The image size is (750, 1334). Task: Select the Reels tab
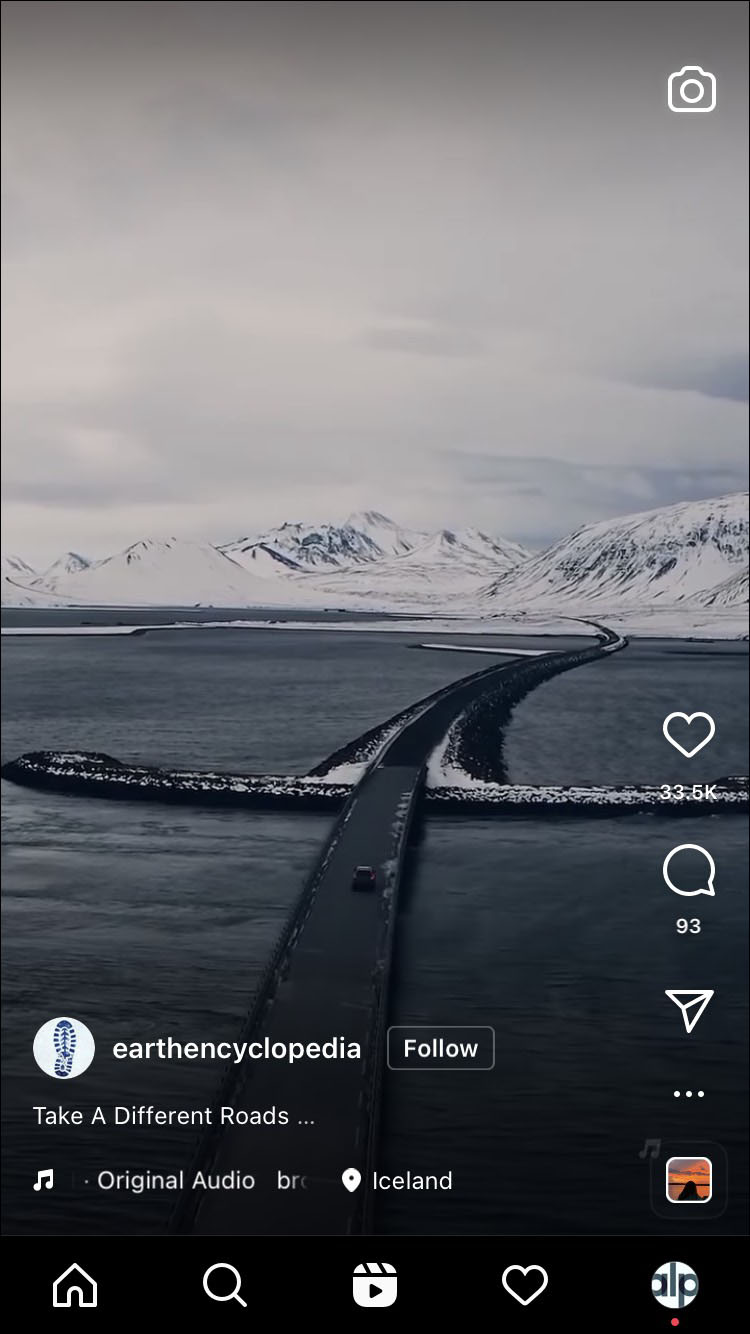pos(375,1285)
